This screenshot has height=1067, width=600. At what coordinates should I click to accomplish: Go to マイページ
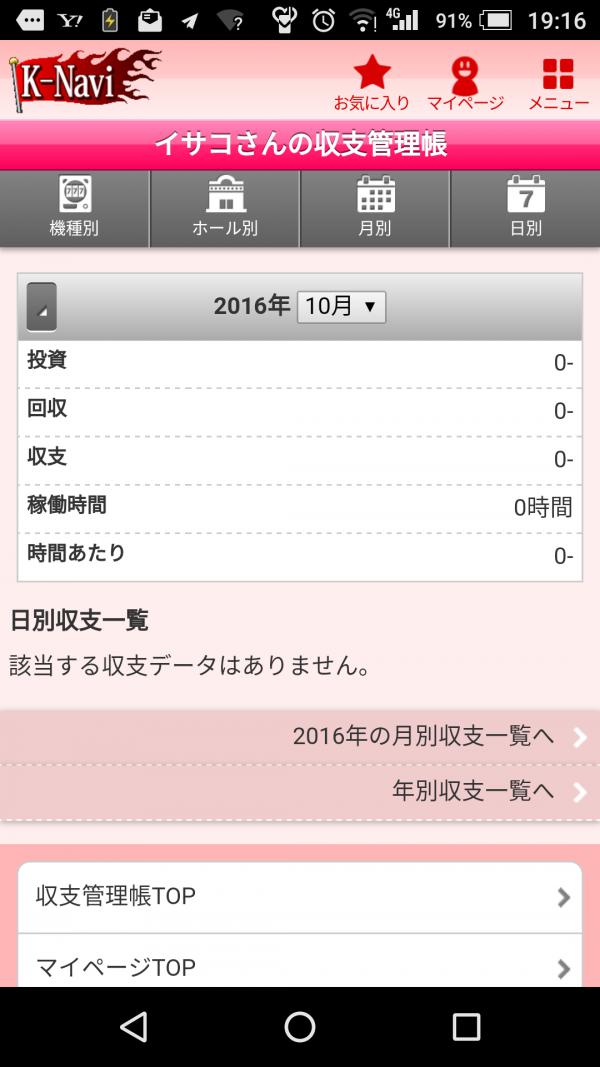(465, 83)
